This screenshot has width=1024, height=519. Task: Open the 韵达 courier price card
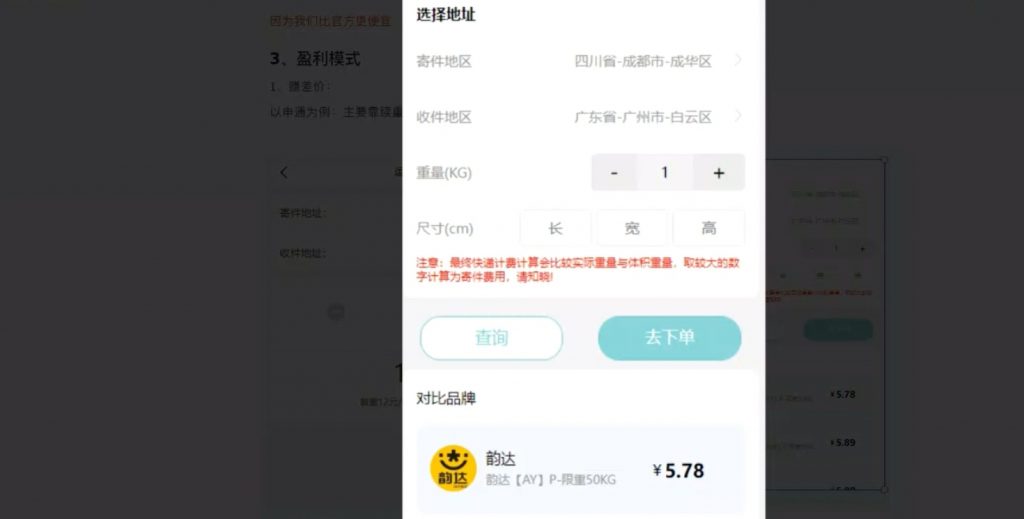point(581,469)
